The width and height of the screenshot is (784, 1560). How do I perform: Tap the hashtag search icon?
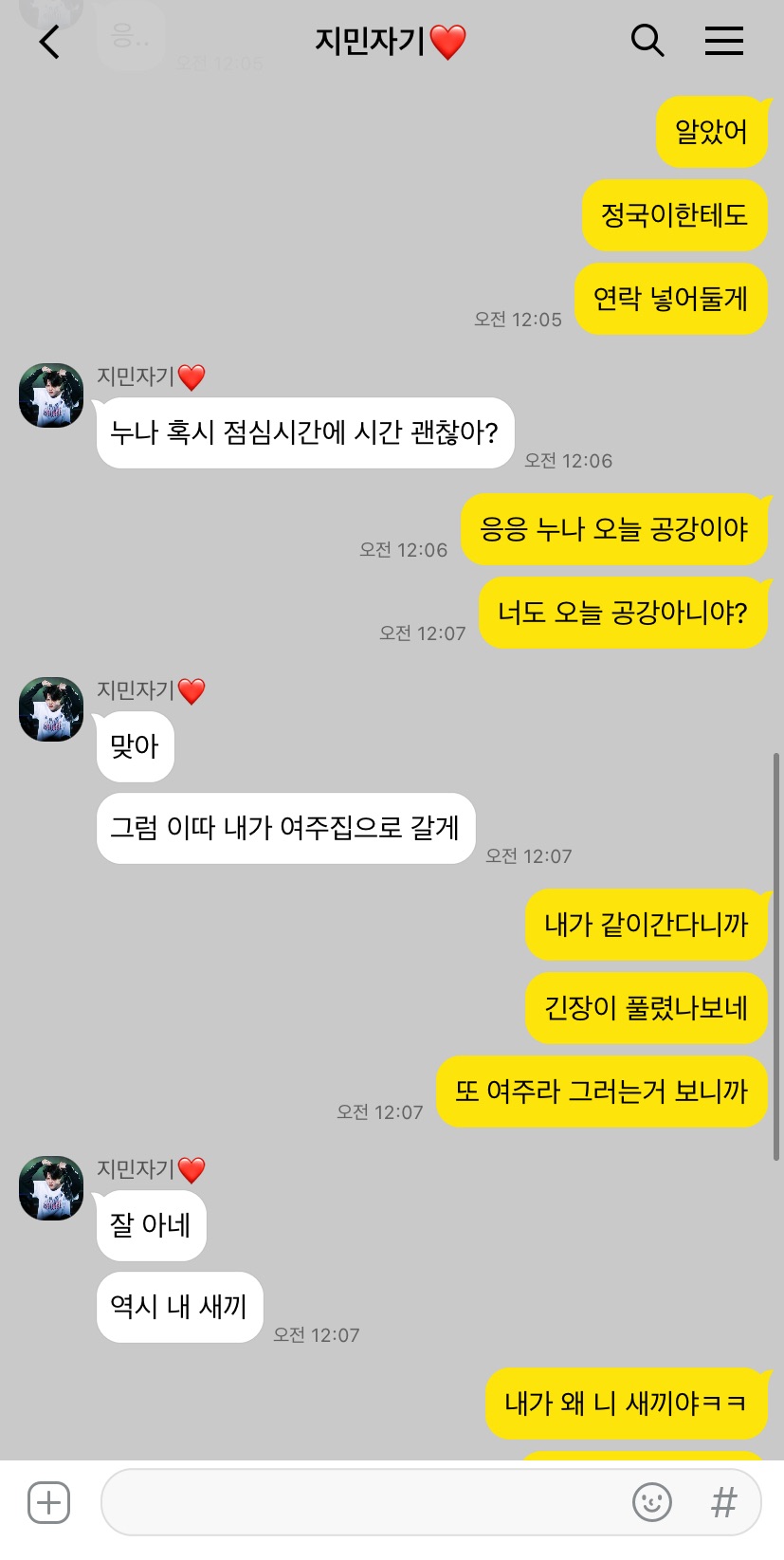pos(724,1502)
